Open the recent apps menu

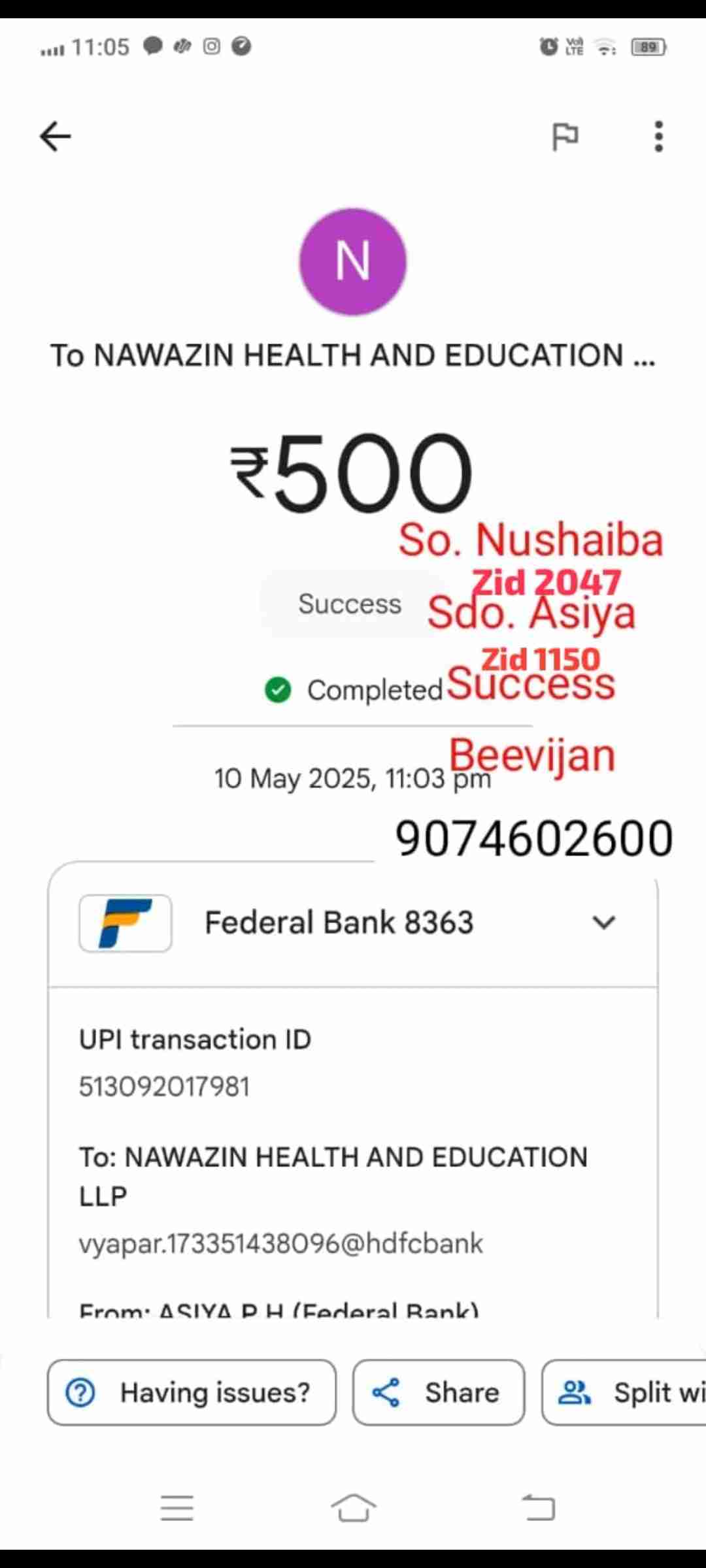pos(177,1508)
